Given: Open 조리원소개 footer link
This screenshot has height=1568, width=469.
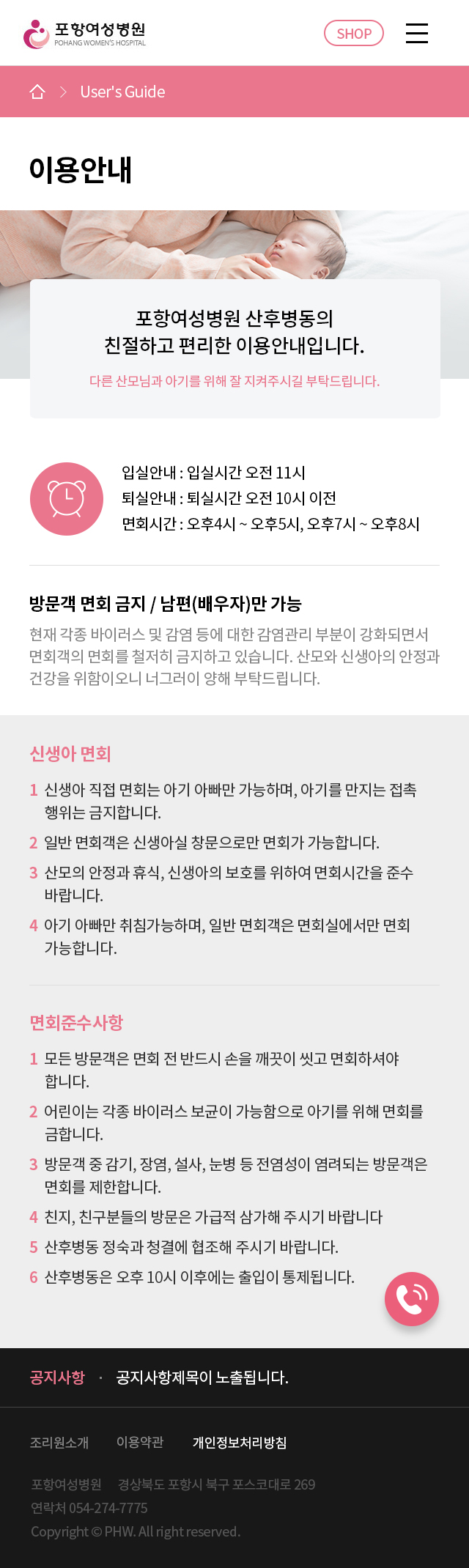Looking at the screenshot, I should (59, 1443).
